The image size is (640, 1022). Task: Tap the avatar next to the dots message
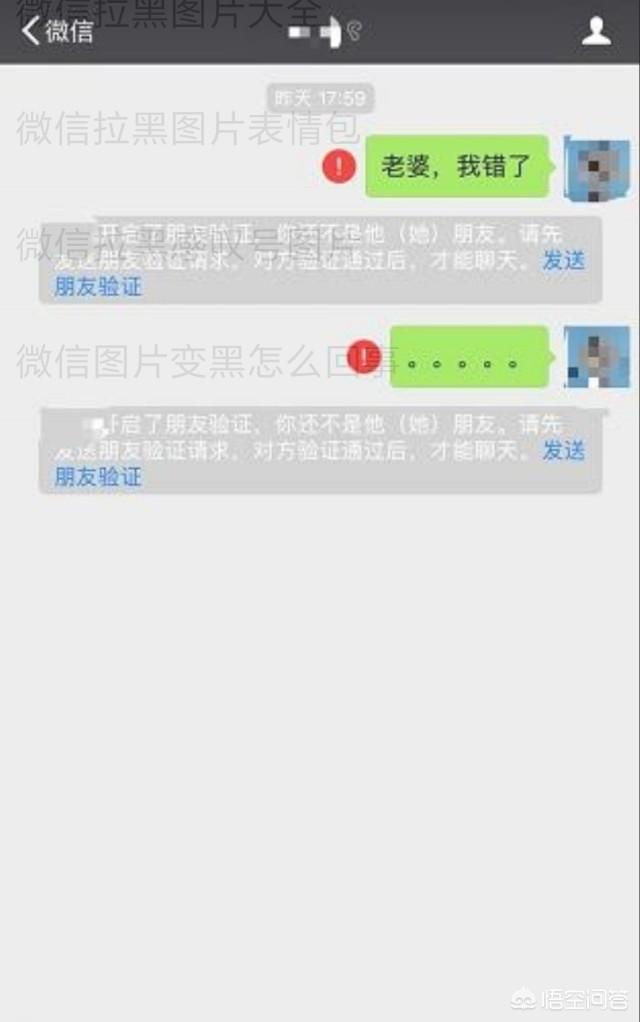[597, 356]
